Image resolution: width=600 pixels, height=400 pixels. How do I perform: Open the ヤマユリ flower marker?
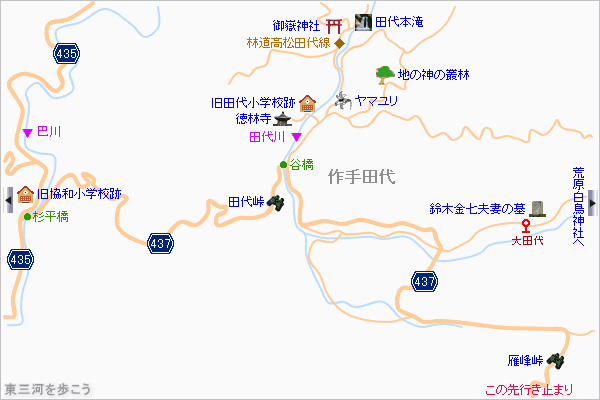(x=342, y=100)
